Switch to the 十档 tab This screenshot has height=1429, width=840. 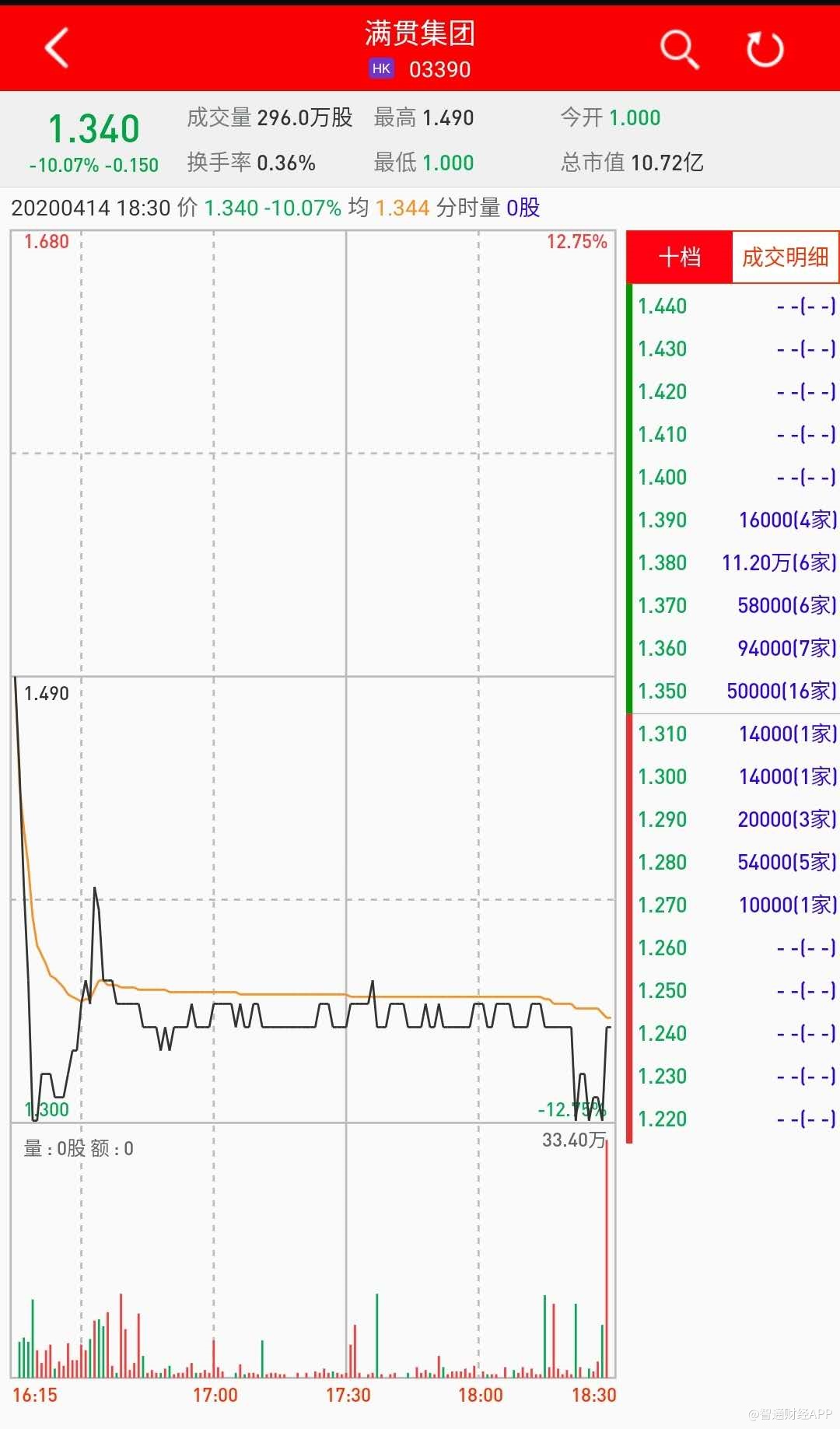pyautogui.click(x=680, y=257)
